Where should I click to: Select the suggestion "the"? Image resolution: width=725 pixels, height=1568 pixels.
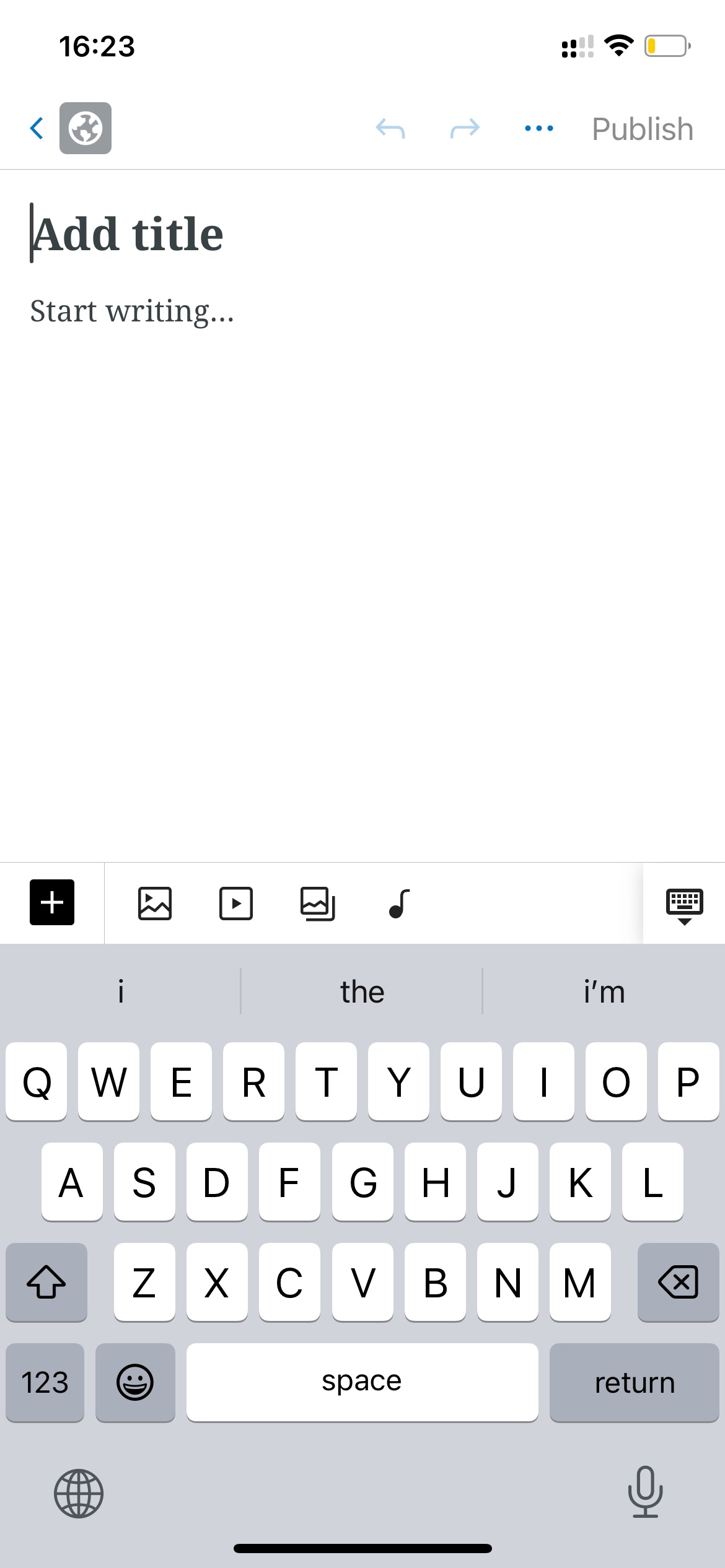tap(362, 991)
